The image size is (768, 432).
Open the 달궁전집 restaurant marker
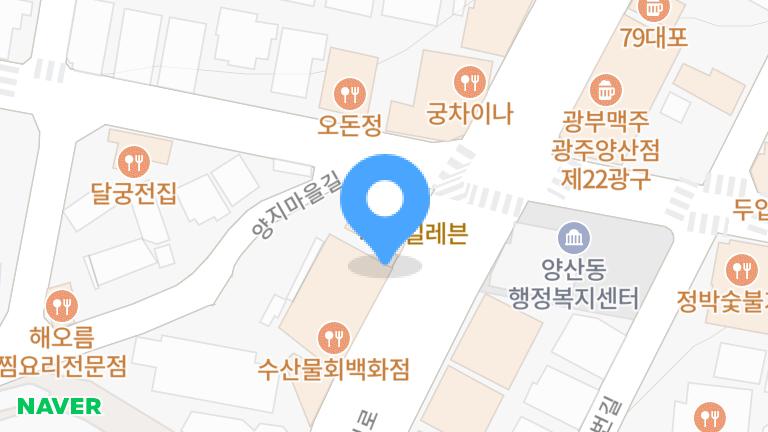133,160
